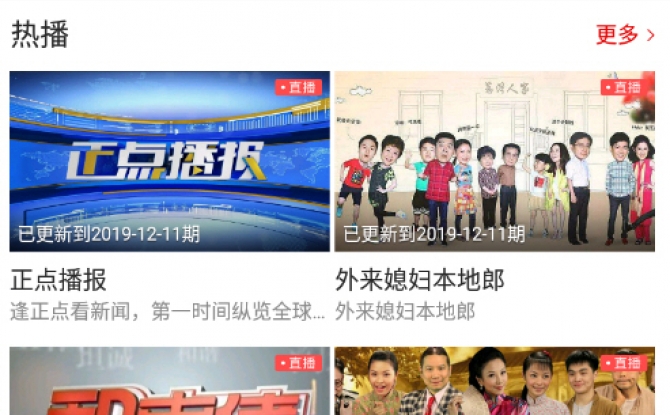Open the bottom-left red-title show thumbnail
Viewport: 670px width, 415px height.
point(169,383)
